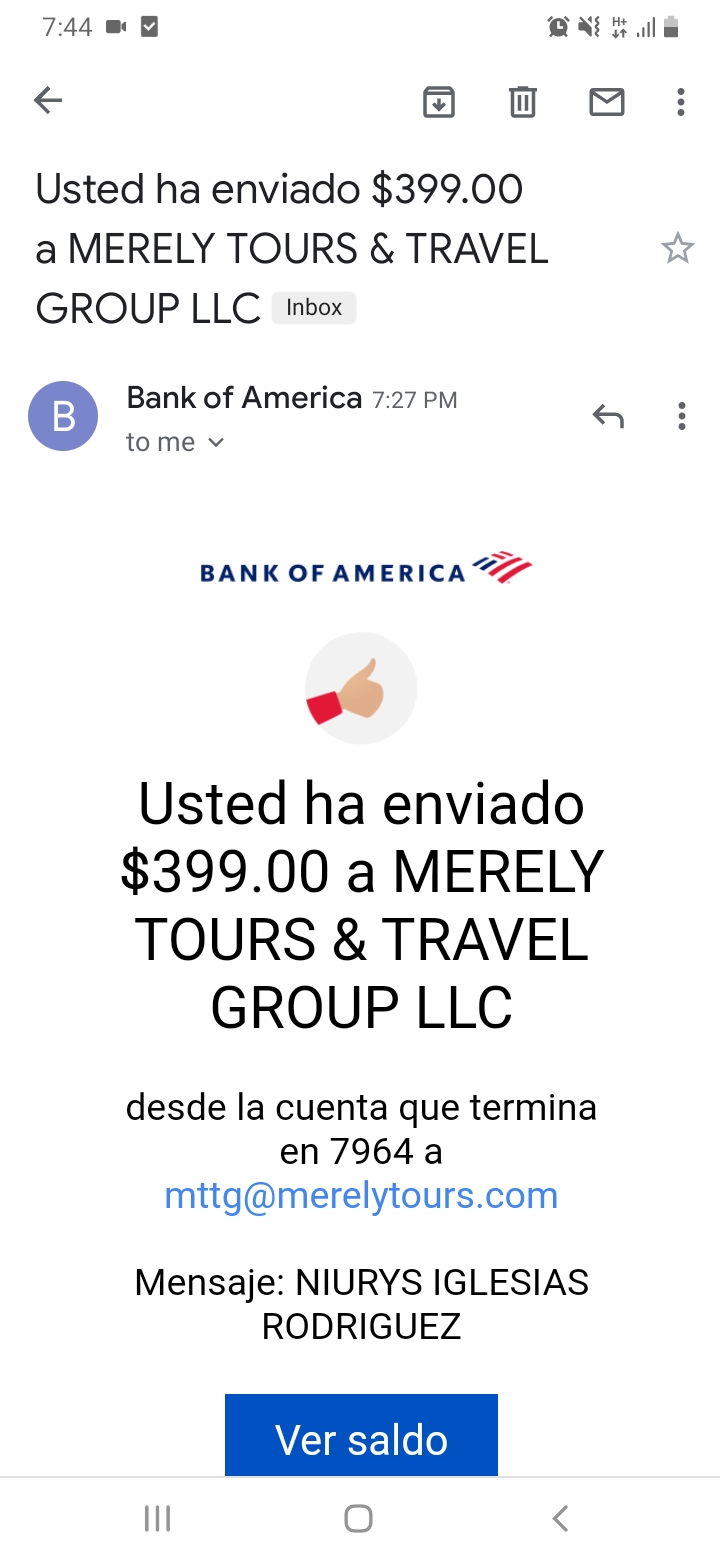Open the Bank of America sender avatar
The image size is (720, 1560).
coord(63,416)
